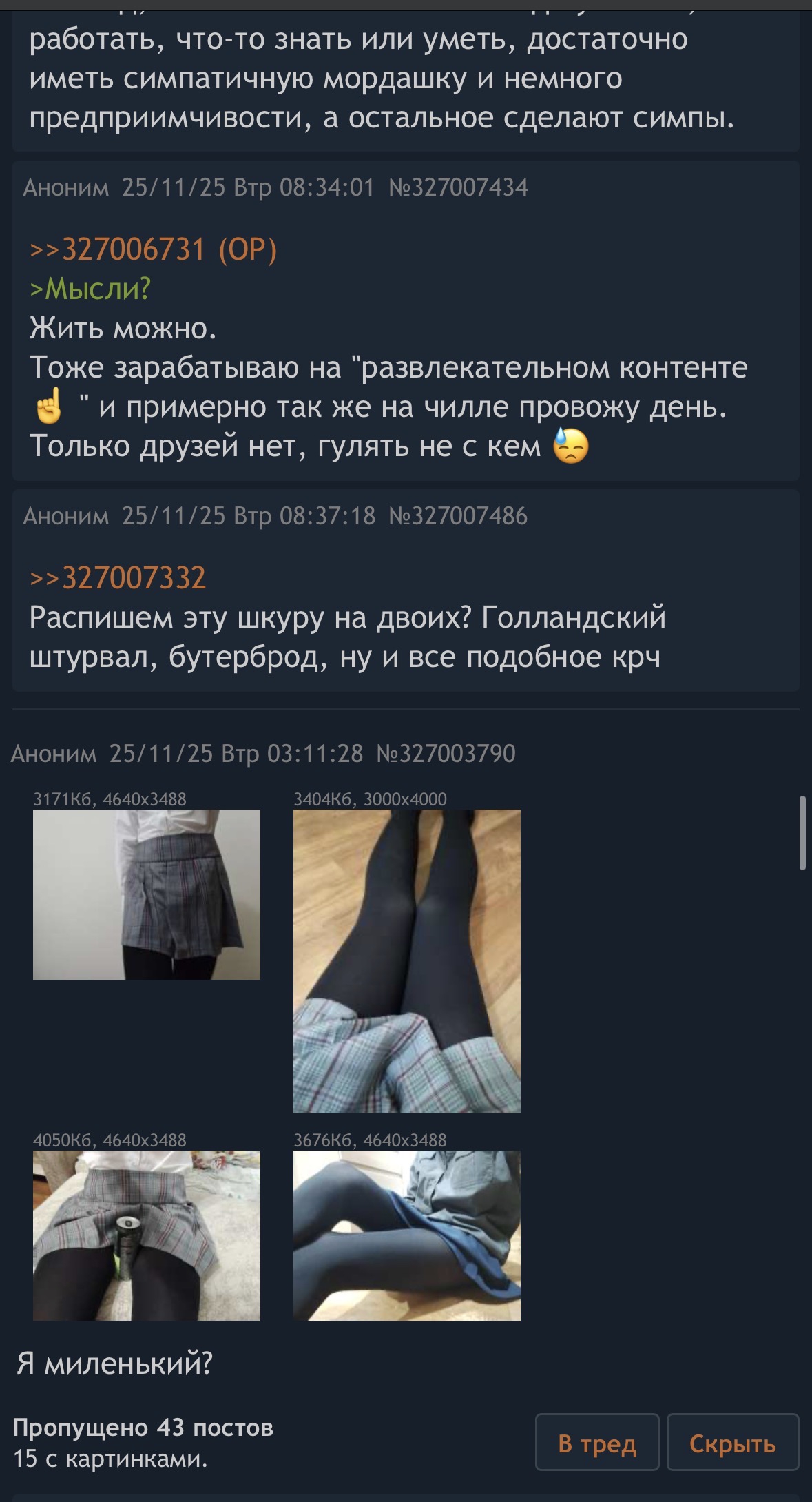Screen dimensions: 812x1502
Task: Tap thread post number №327003790
Action: 446,754
